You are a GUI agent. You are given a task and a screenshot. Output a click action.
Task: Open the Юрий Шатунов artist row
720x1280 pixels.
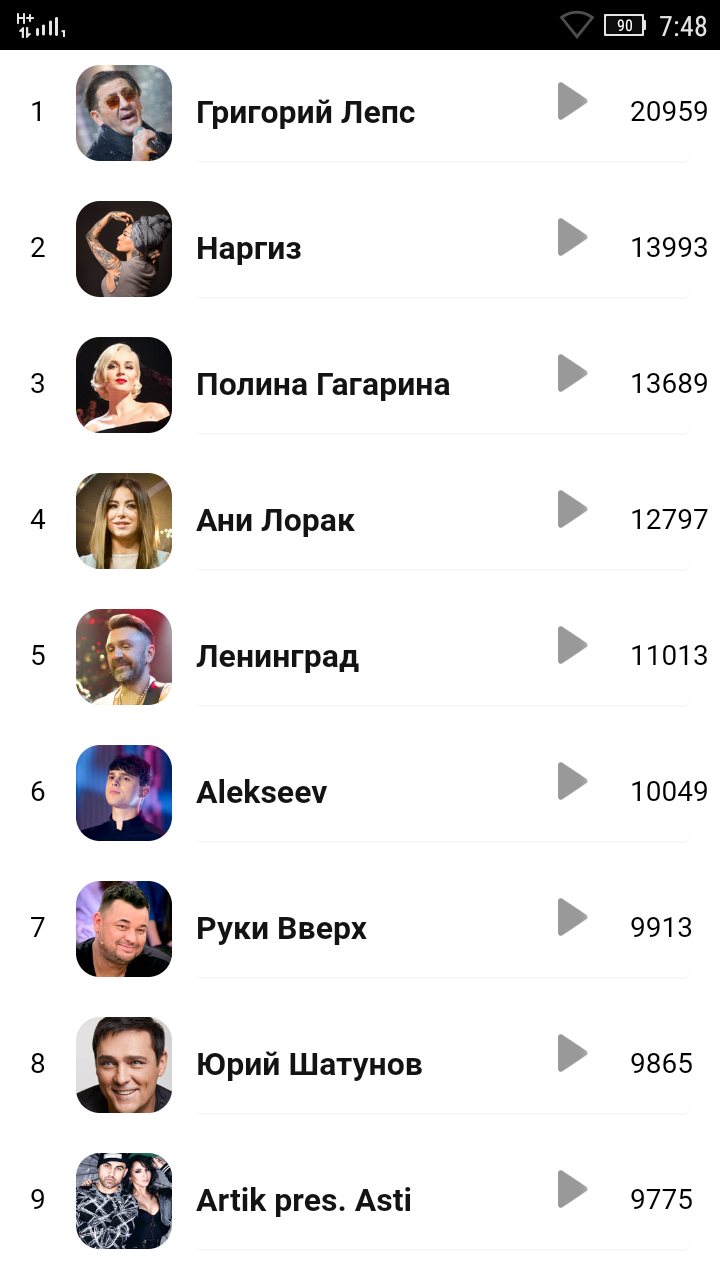coord(309,1064)
